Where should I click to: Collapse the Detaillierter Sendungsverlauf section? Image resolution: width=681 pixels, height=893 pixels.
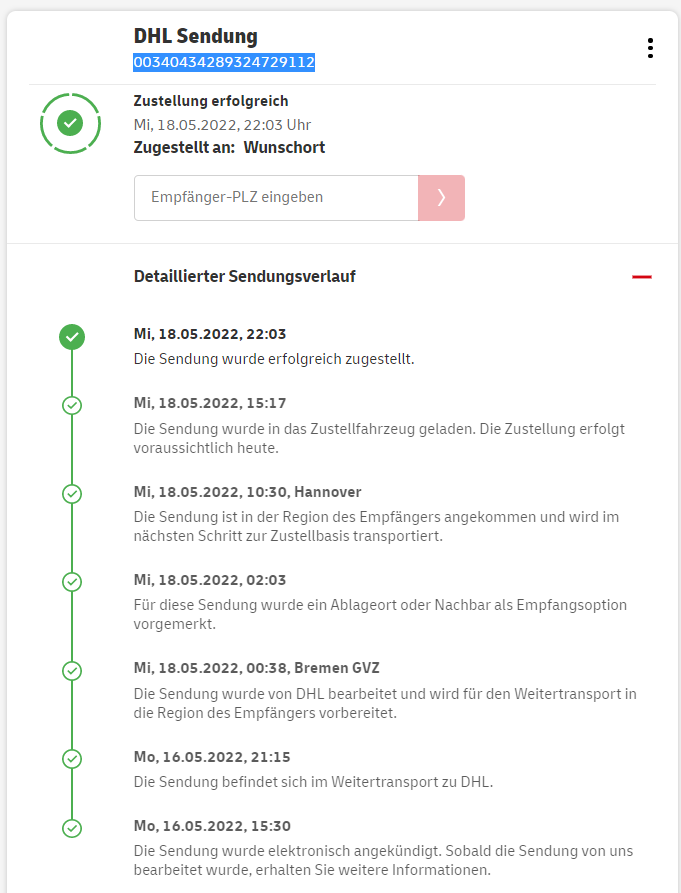click(642, 277)
